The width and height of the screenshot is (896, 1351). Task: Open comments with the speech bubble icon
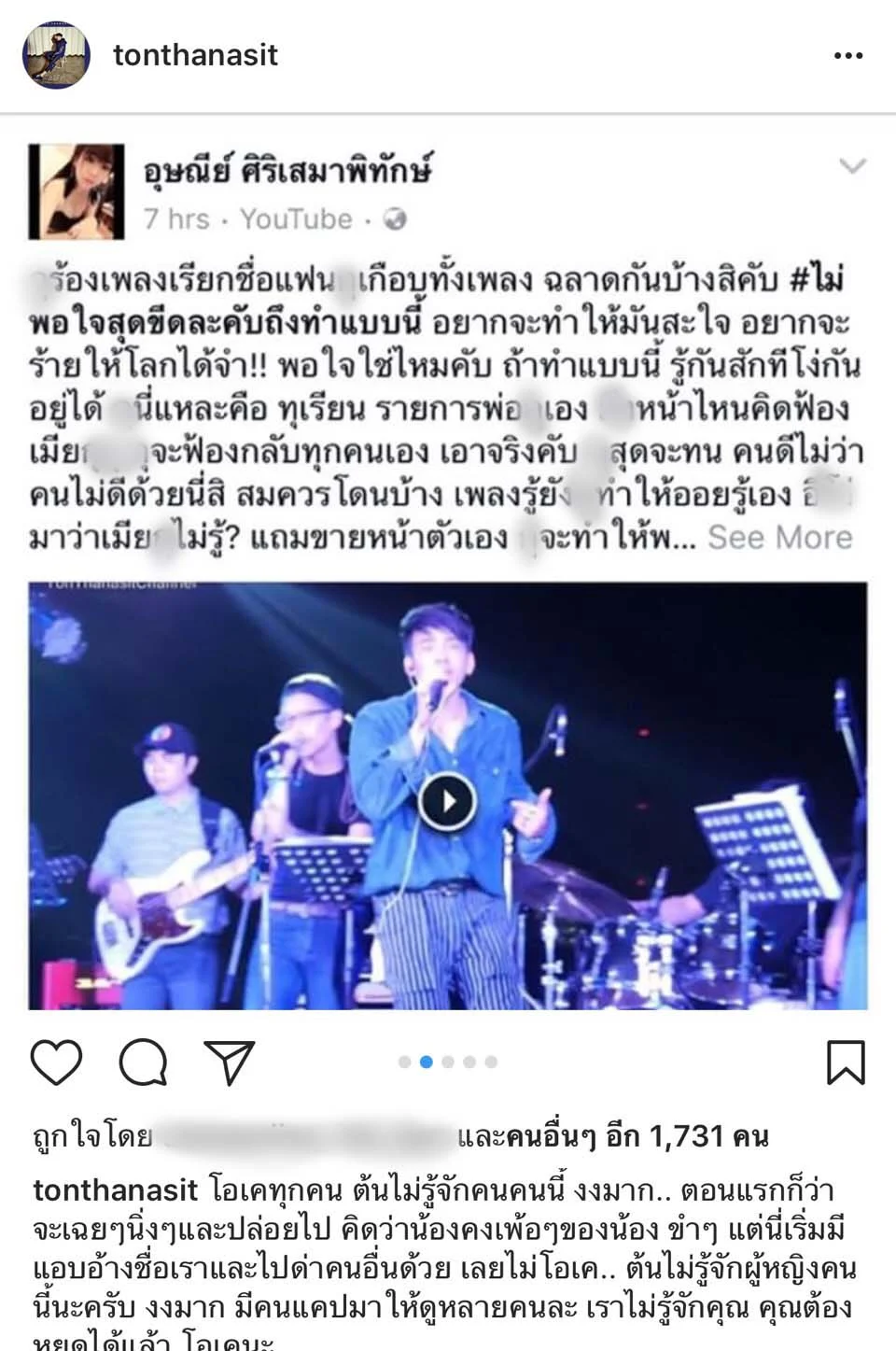[x=144, y=1063]
